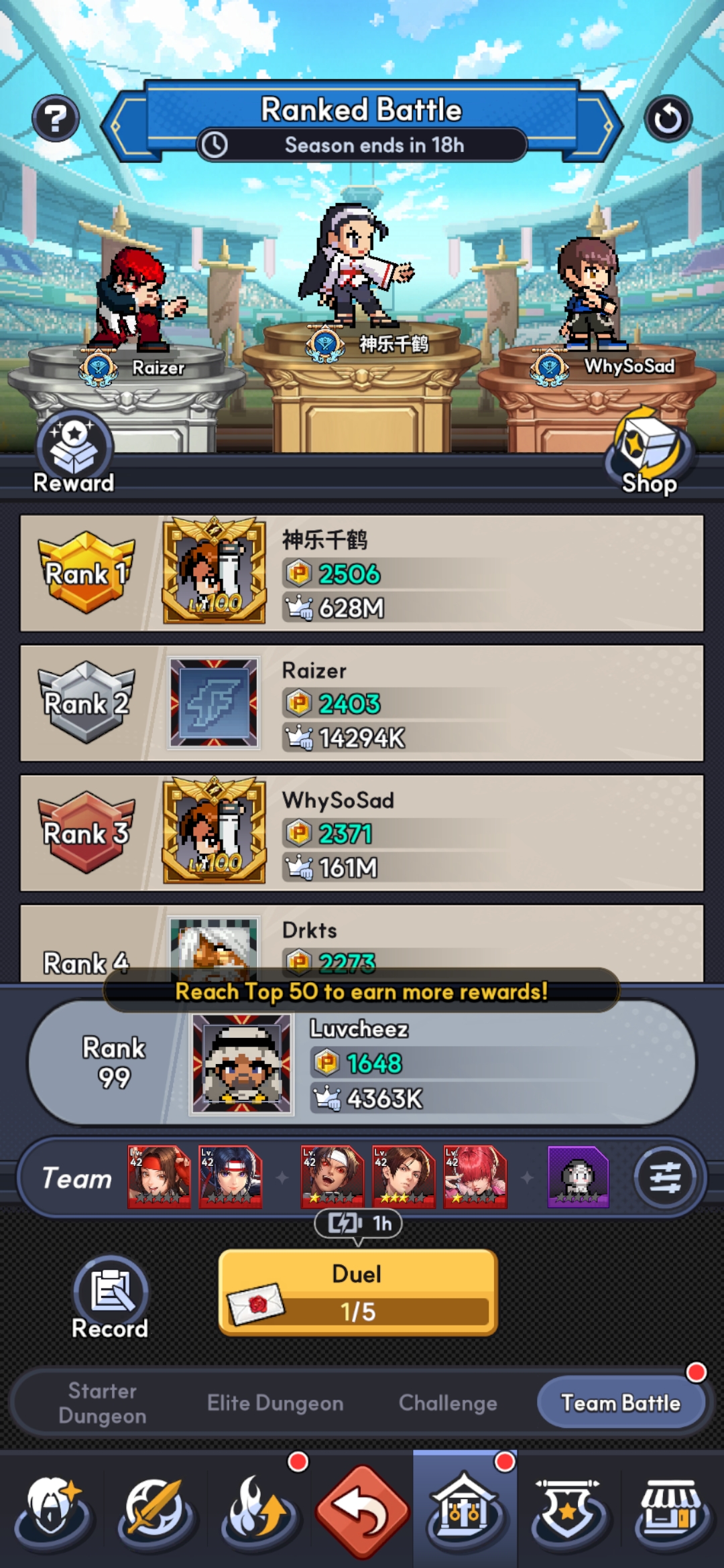Open team settings sliders icon
724x1568 pixels.
pos(665,1177)
